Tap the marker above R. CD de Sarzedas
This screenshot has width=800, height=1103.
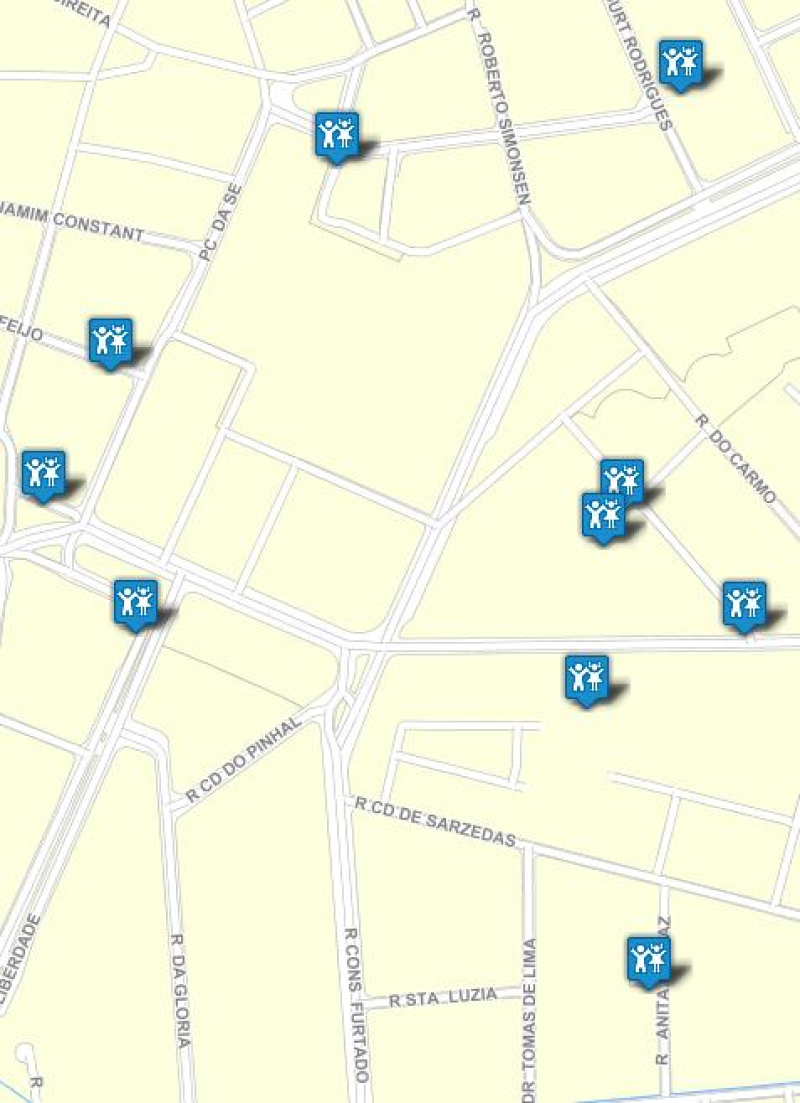pyautogui.click(x=586, y=678)
